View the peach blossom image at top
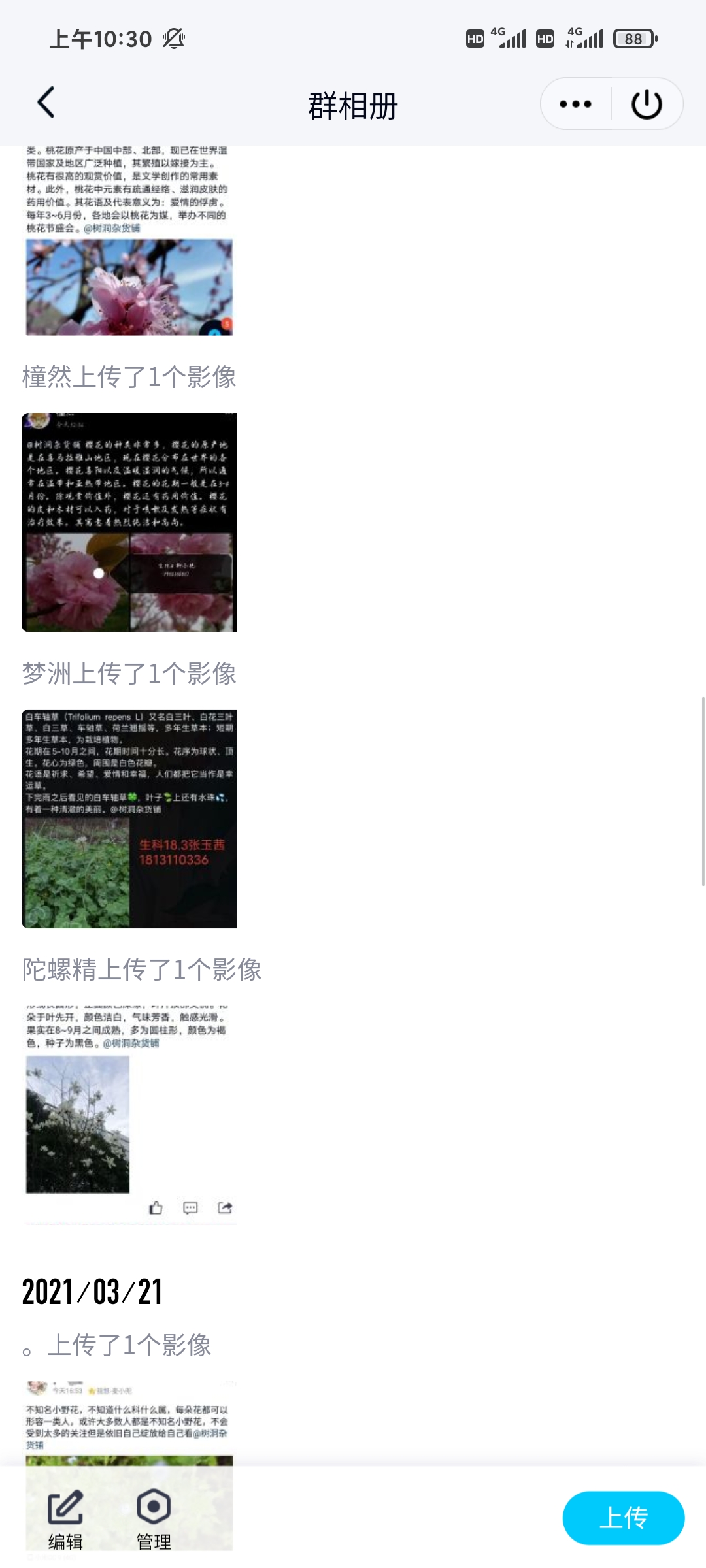 (x=129, y=242)
